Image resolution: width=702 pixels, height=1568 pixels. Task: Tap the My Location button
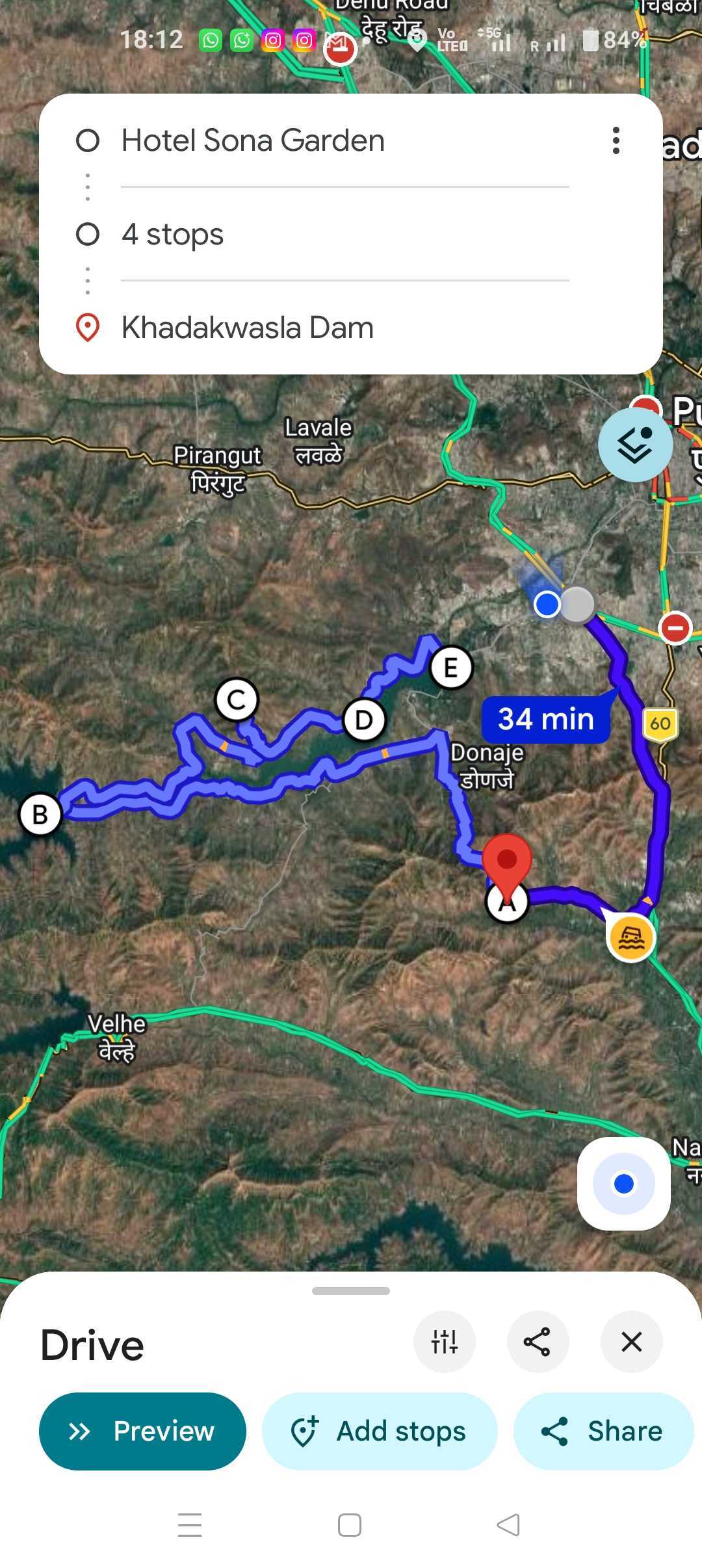623,1184
